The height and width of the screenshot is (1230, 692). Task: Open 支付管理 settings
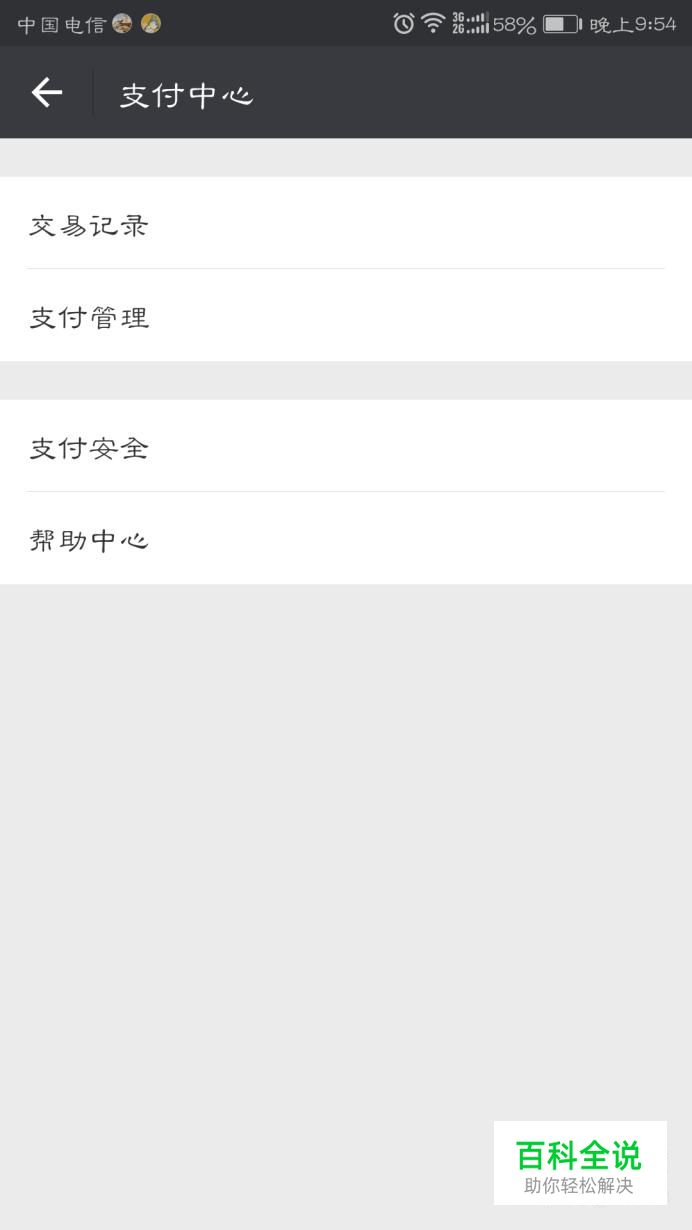346,315
